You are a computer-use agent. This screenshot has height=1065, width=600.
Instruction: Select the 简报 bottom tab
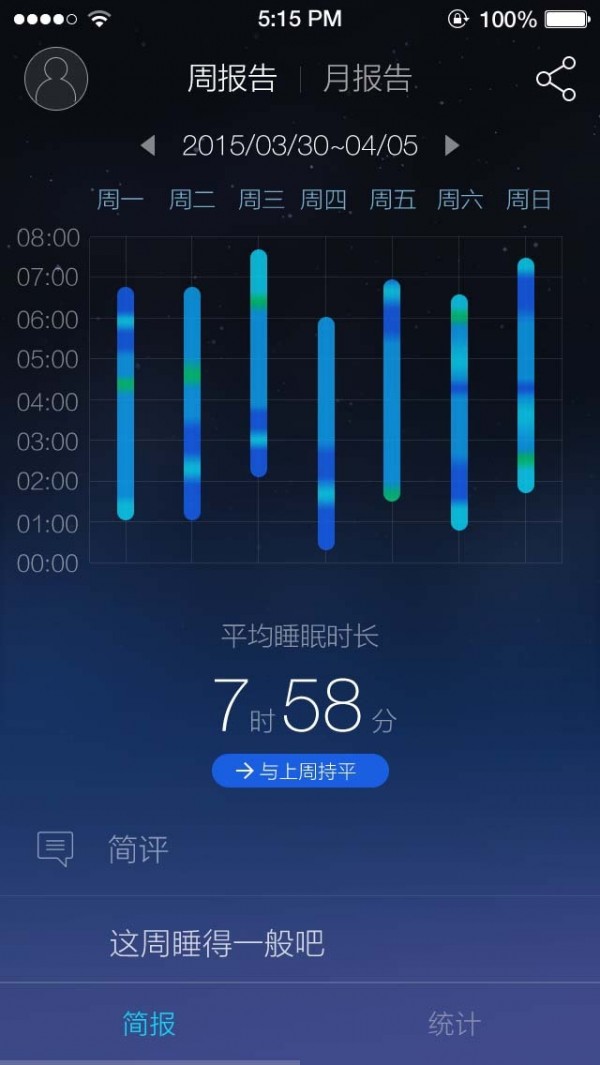tap(149, 1023)
